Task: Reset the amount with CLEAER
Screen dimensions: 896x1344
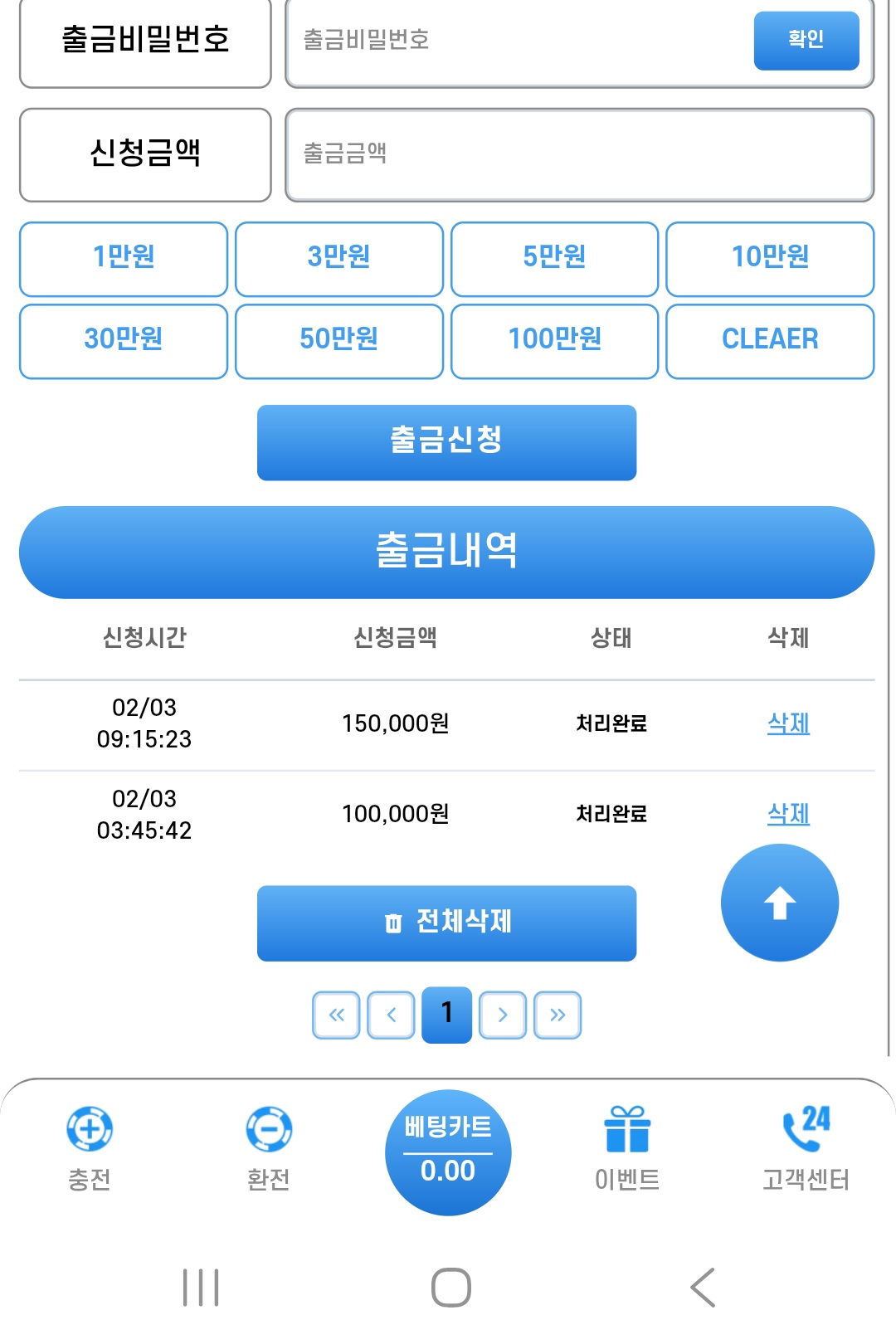Action: (x=770, y=341)
